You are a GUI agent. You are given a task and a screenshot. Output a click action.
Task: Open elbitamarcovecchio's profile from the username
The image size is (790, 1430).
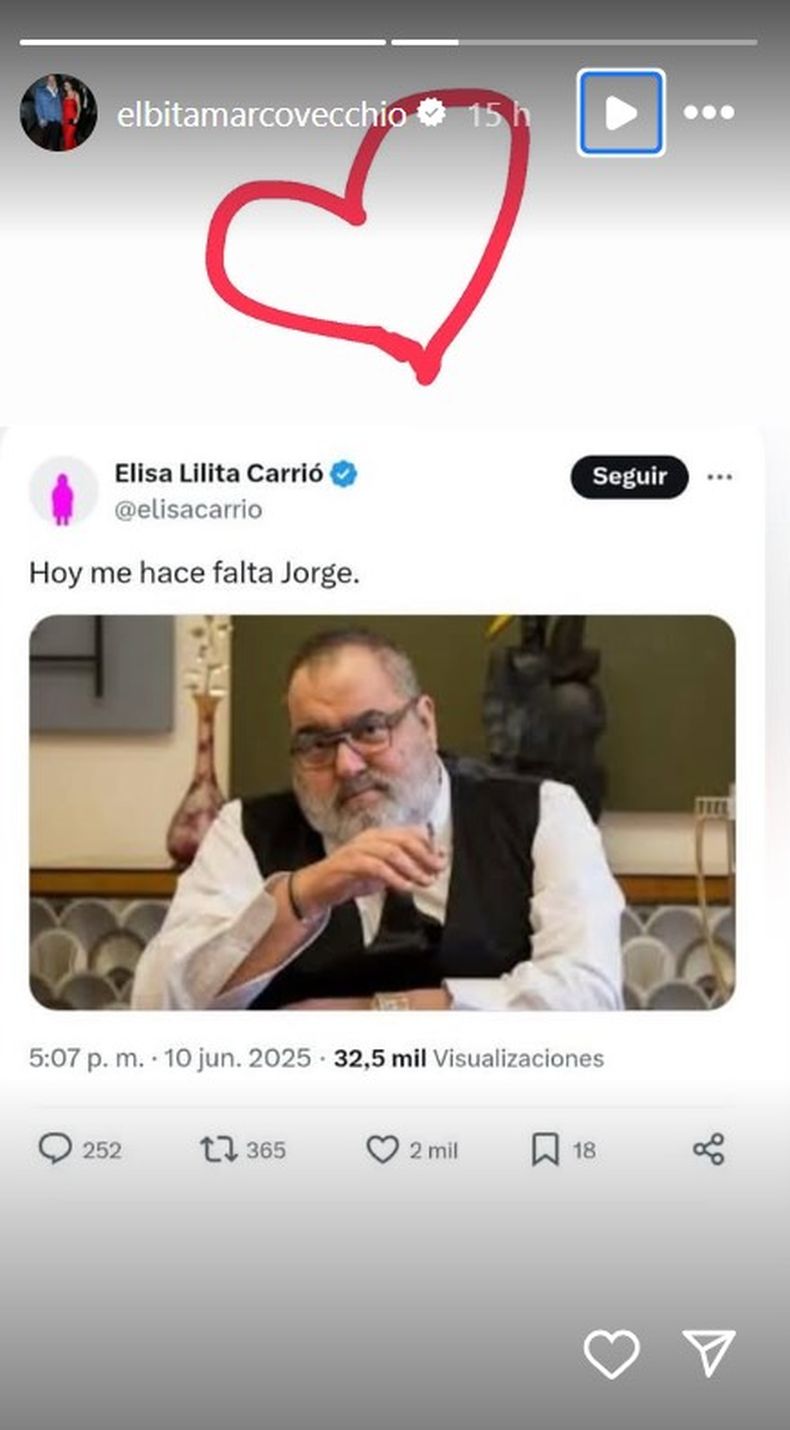(x=261, y=115)
